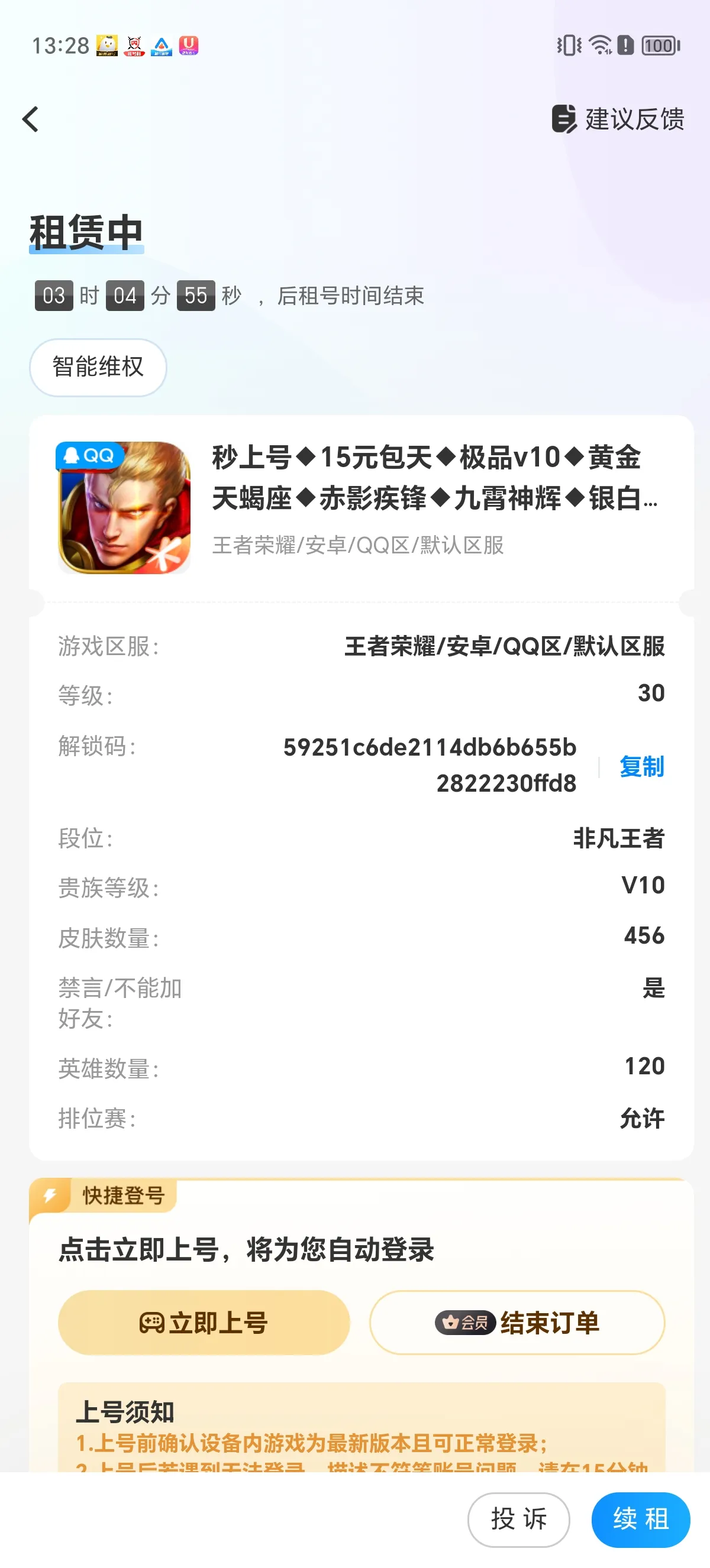Image resolution: width=710 pixels, height=1568 pixels.
Task: Copy the unlock code with 复制
Action: point(641,766)
